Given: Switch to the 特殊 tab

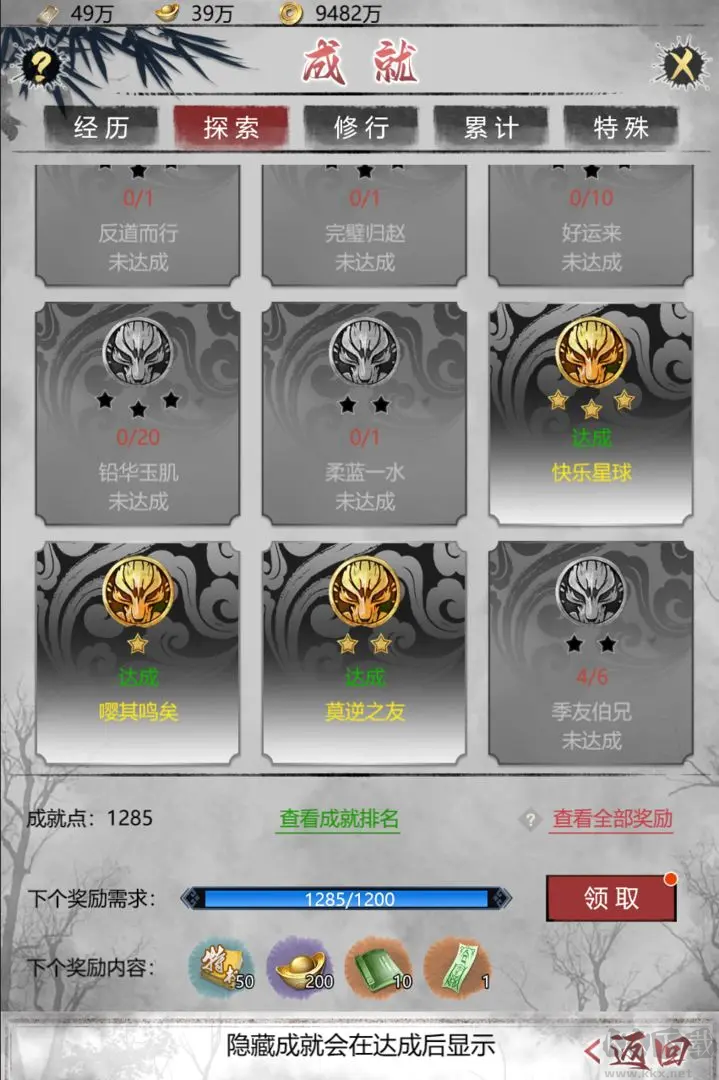Looking at the screenshot, I should point(621,128).
